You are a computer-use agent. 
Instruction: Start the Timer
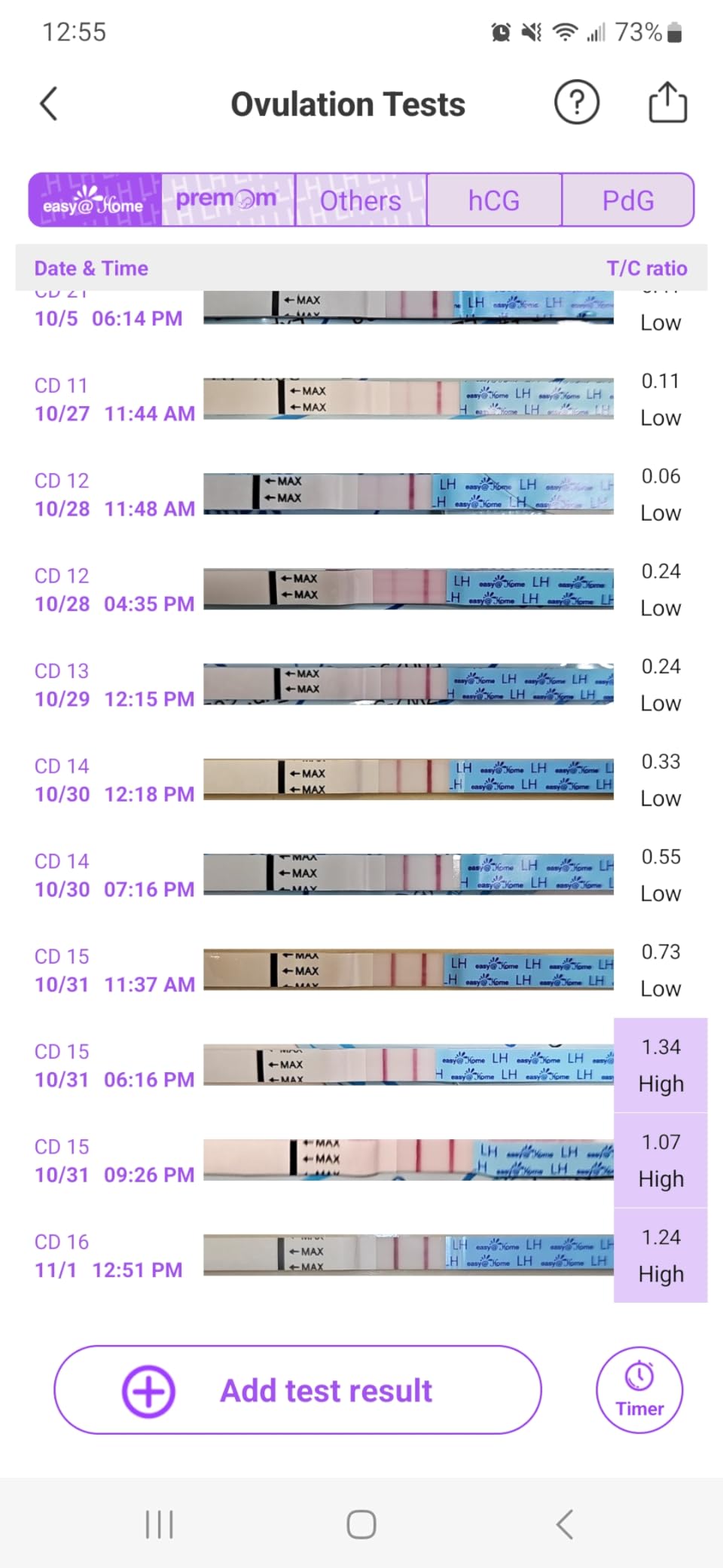[x=639, y=1390]
